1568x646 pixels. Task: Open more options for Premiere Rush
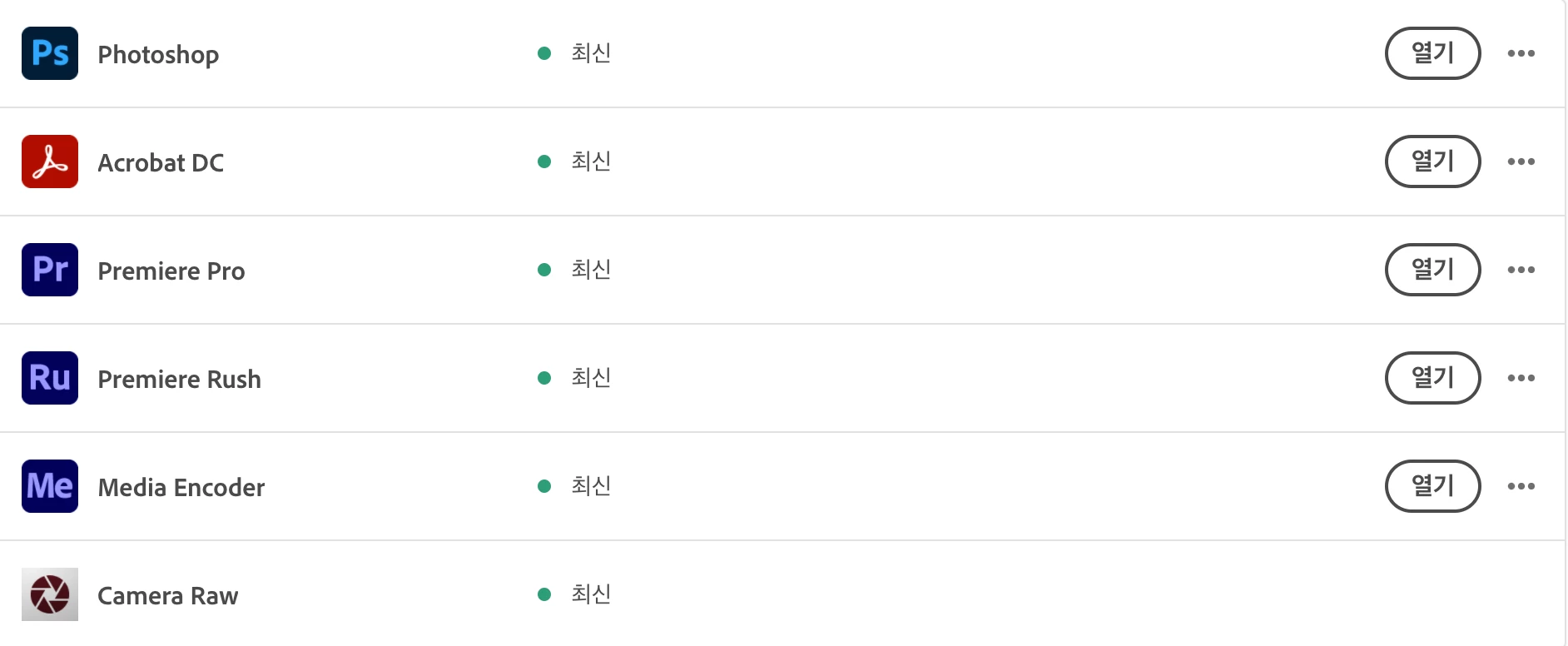click(1521, 378)
